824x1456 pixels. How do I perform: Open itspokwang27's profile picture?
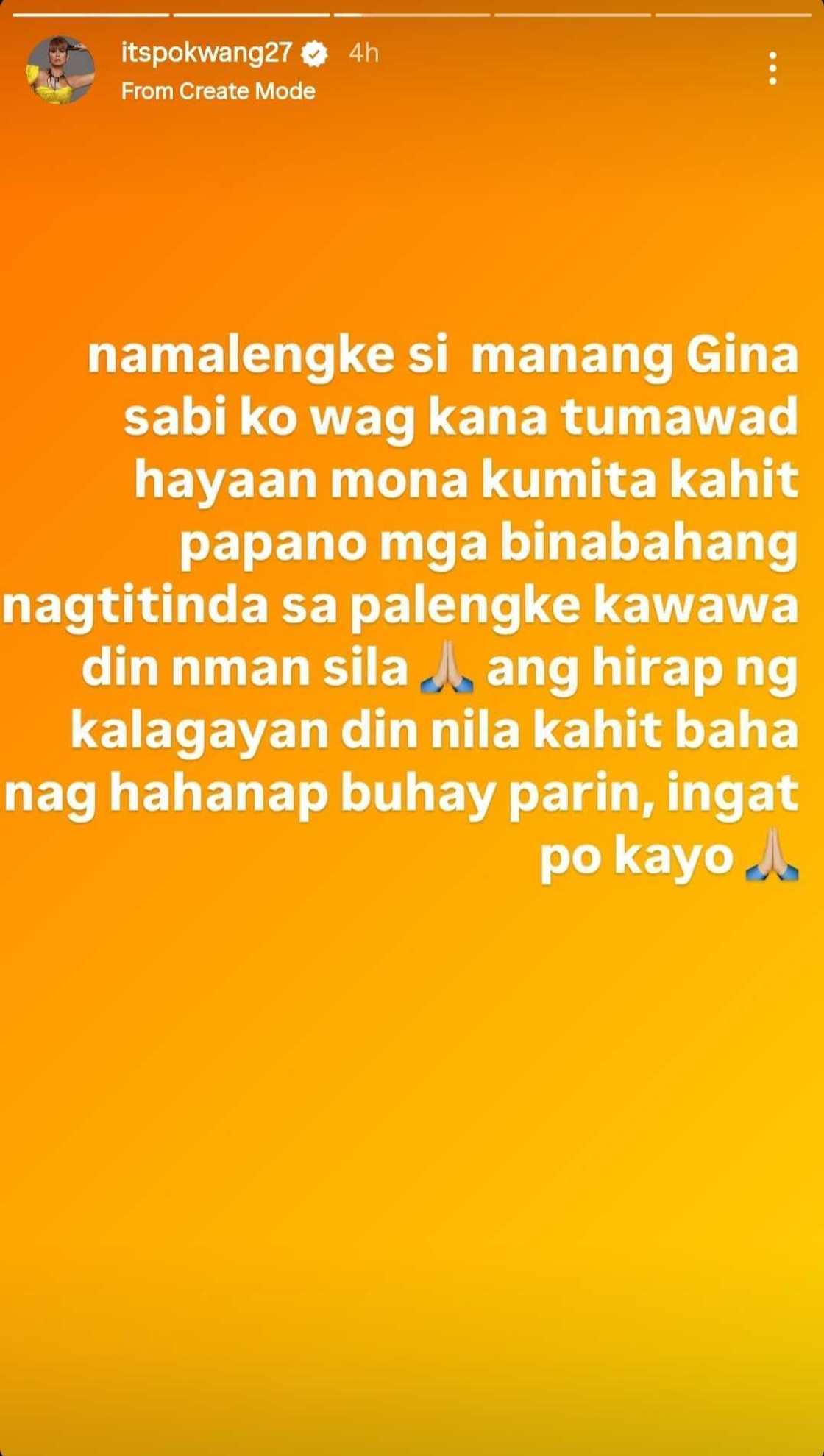(x=60, y=70)
